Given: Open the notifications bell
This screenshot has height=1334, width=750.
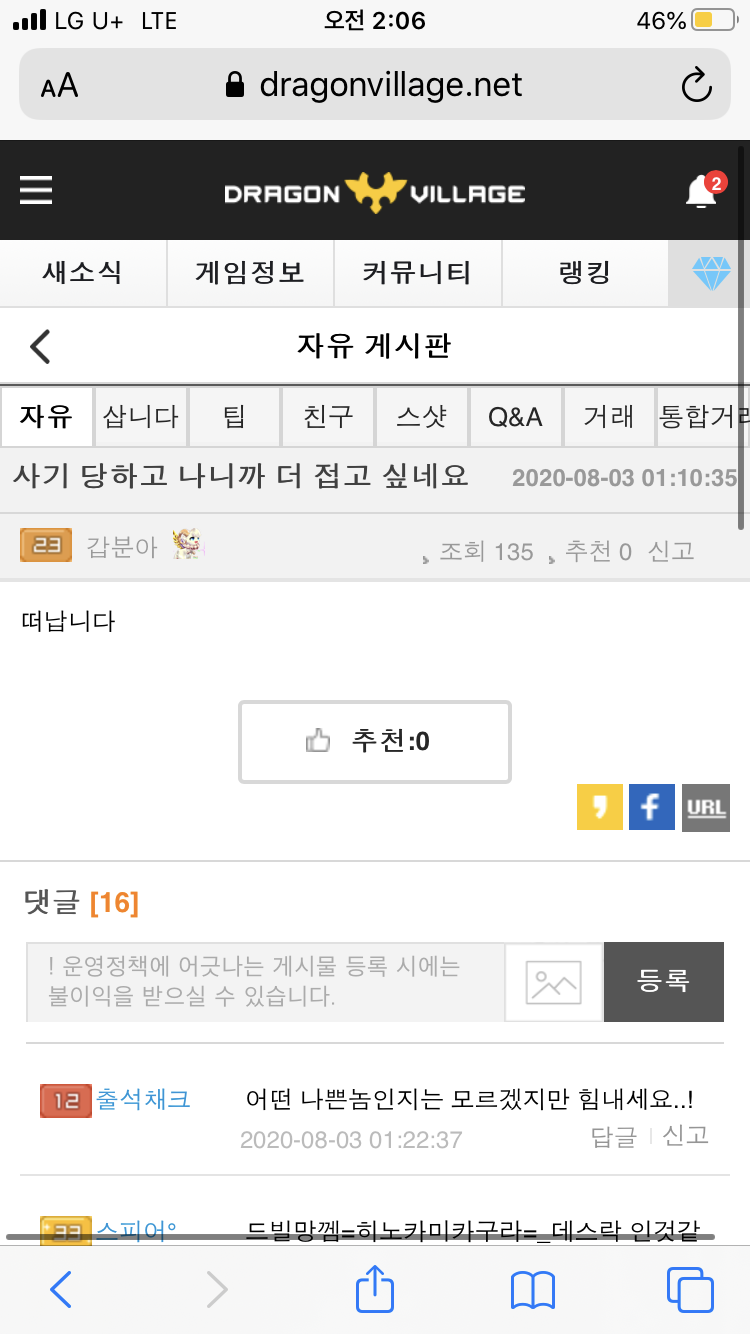Looking at the screenshot, I should (x=701, y=192).
